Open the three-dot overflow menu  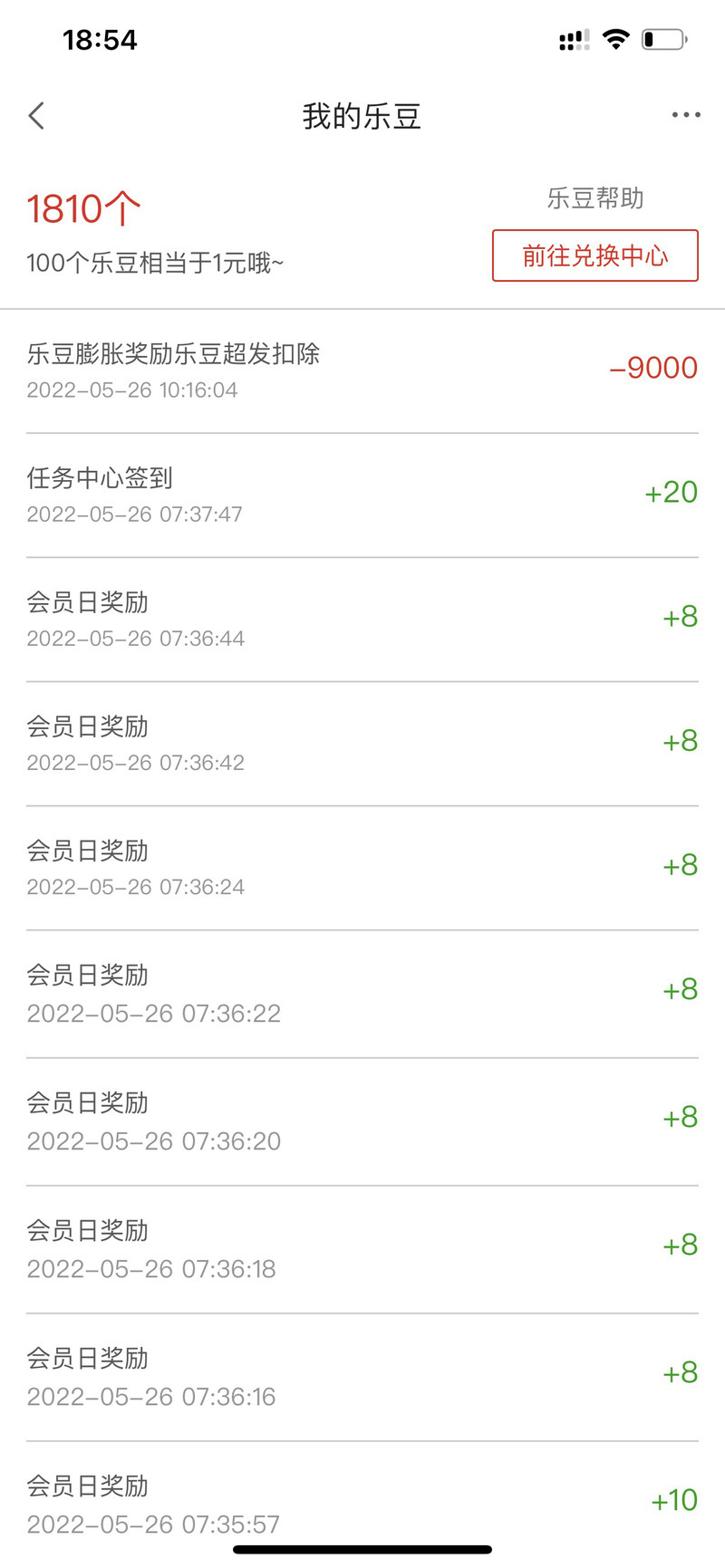pyautogui.click(x=686, y=115)
